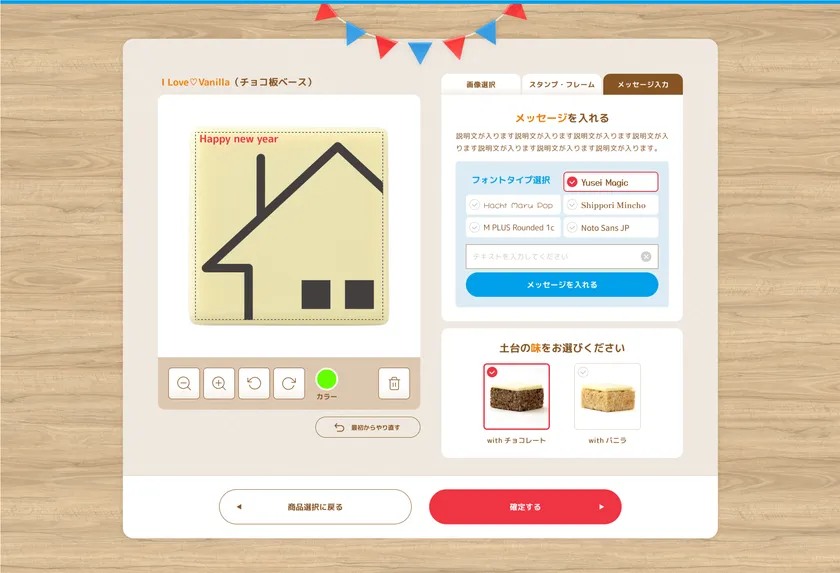Pick the M PLUS Rounded 1c font
Screen dimensions: 840x573
[x=512, y=228]
